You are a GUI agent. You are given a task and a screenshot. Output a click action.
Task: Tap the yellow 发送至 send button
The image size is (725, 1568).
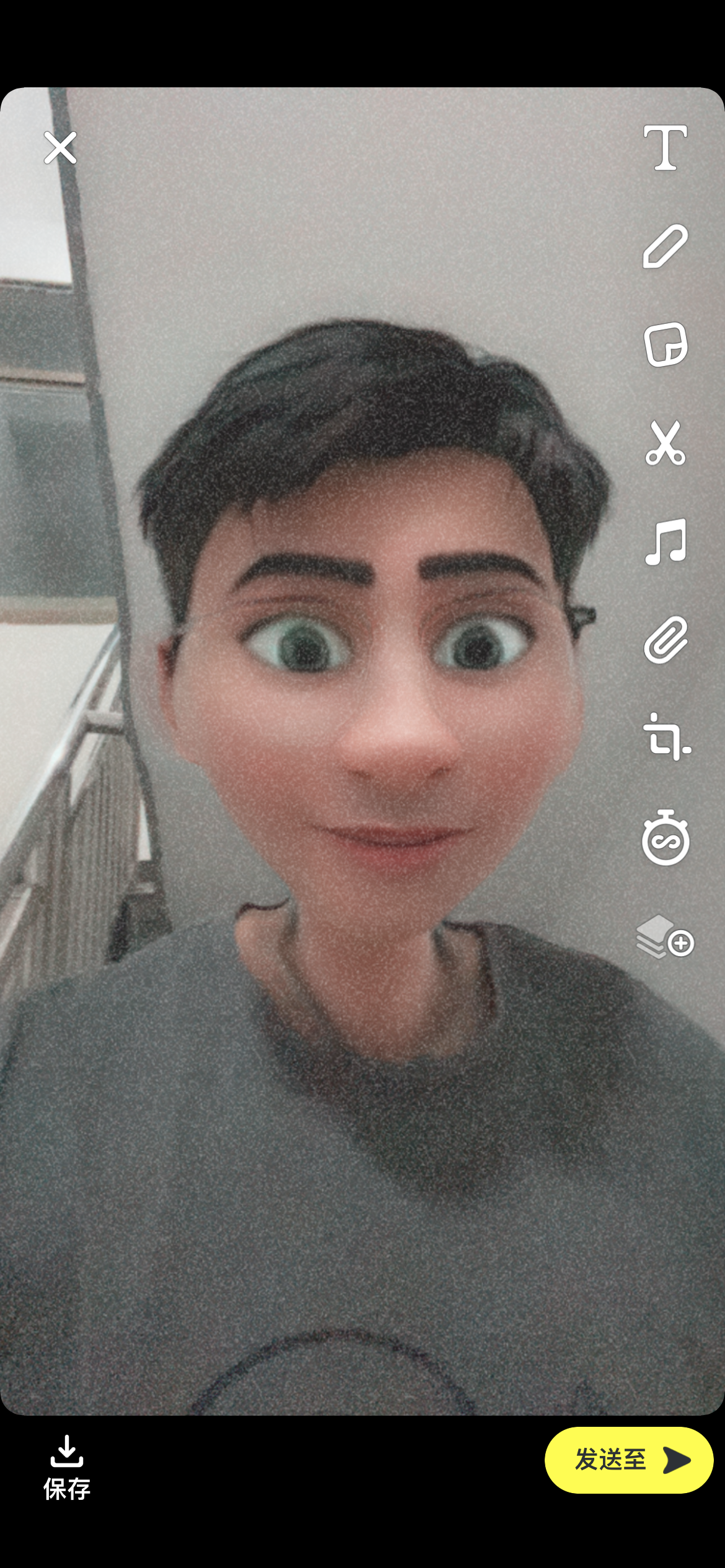(629, 1460)
